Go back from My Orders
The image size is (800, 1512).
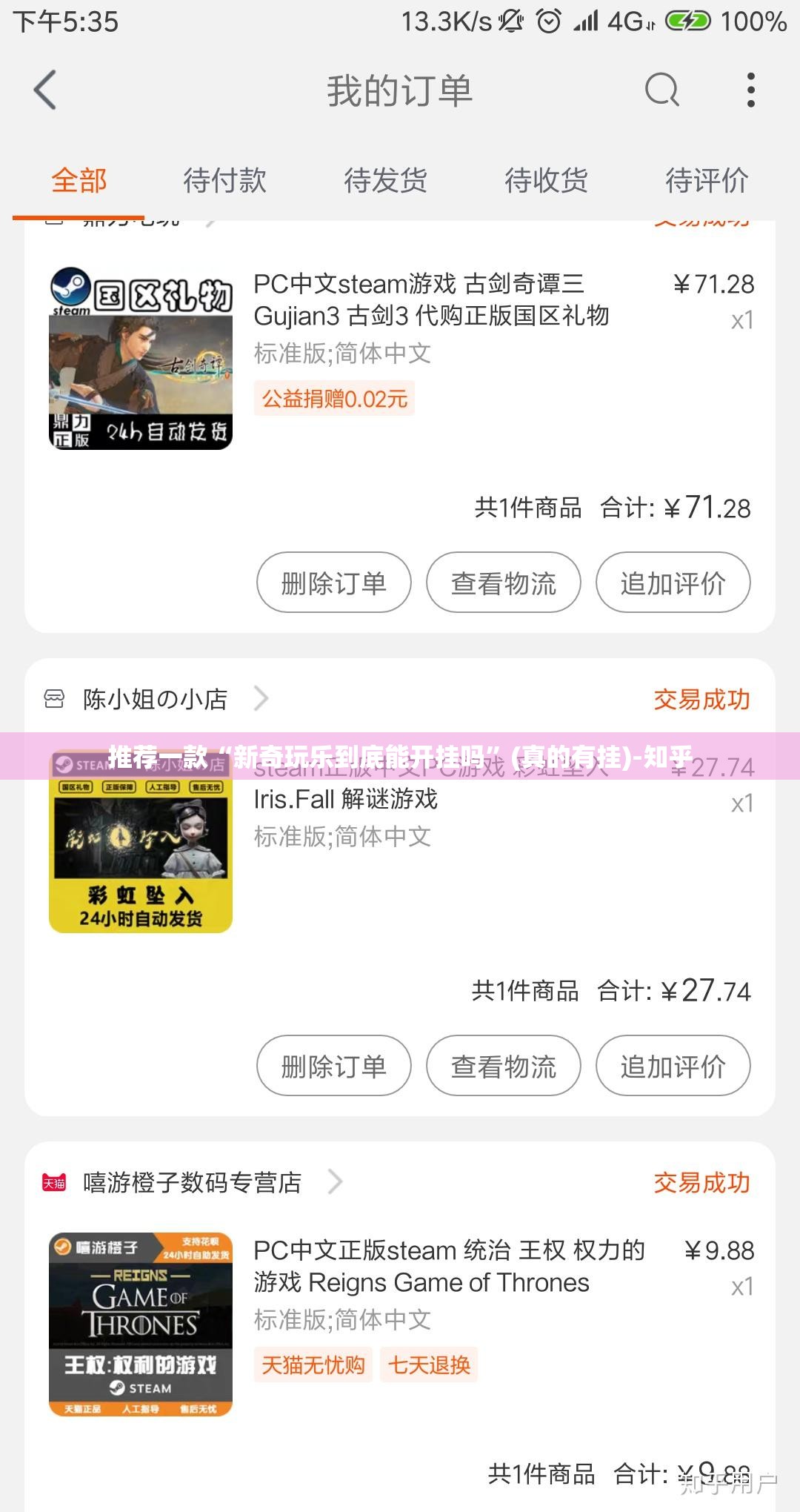pos(46,90)
